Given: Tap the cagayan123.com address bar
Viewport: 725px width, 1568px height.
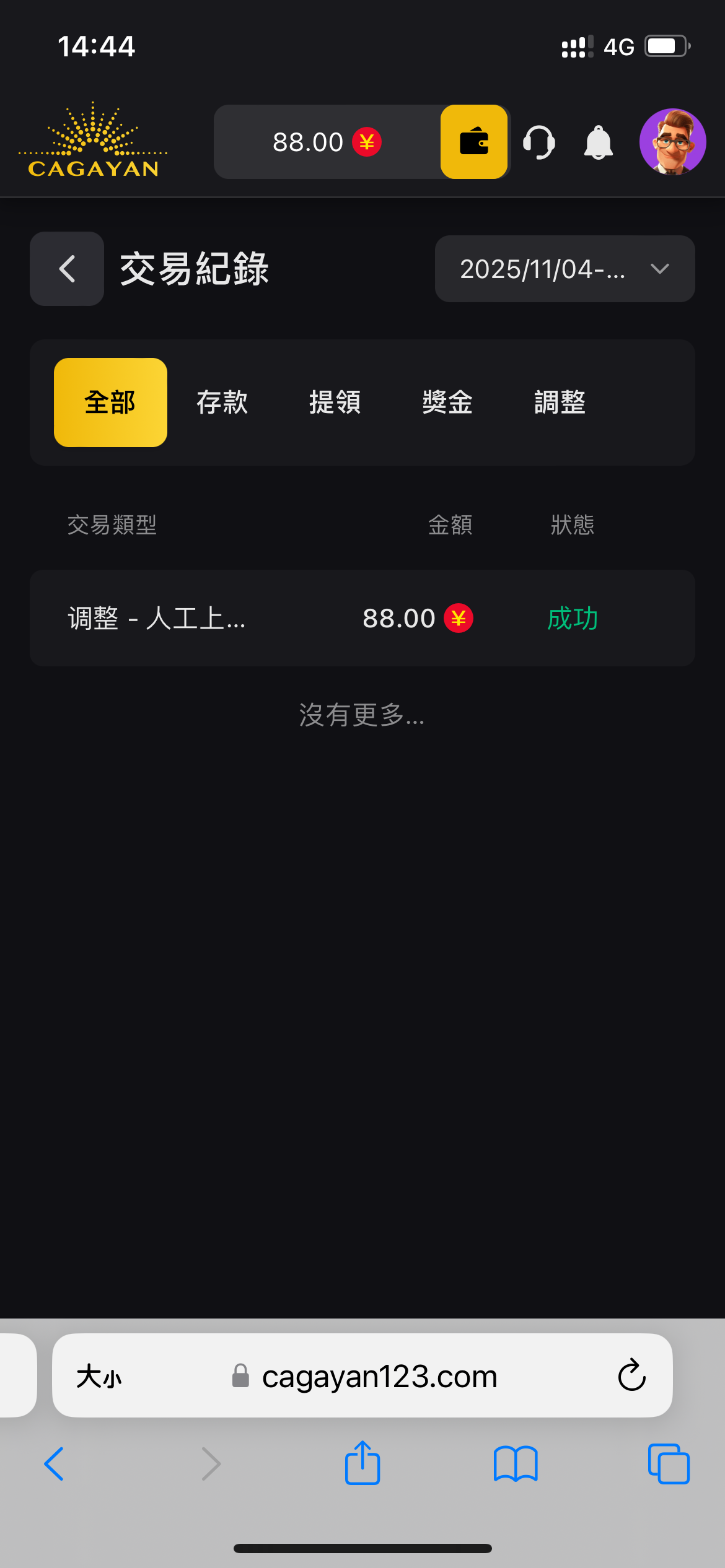Looking at the screenshot, I should 379,1377.
